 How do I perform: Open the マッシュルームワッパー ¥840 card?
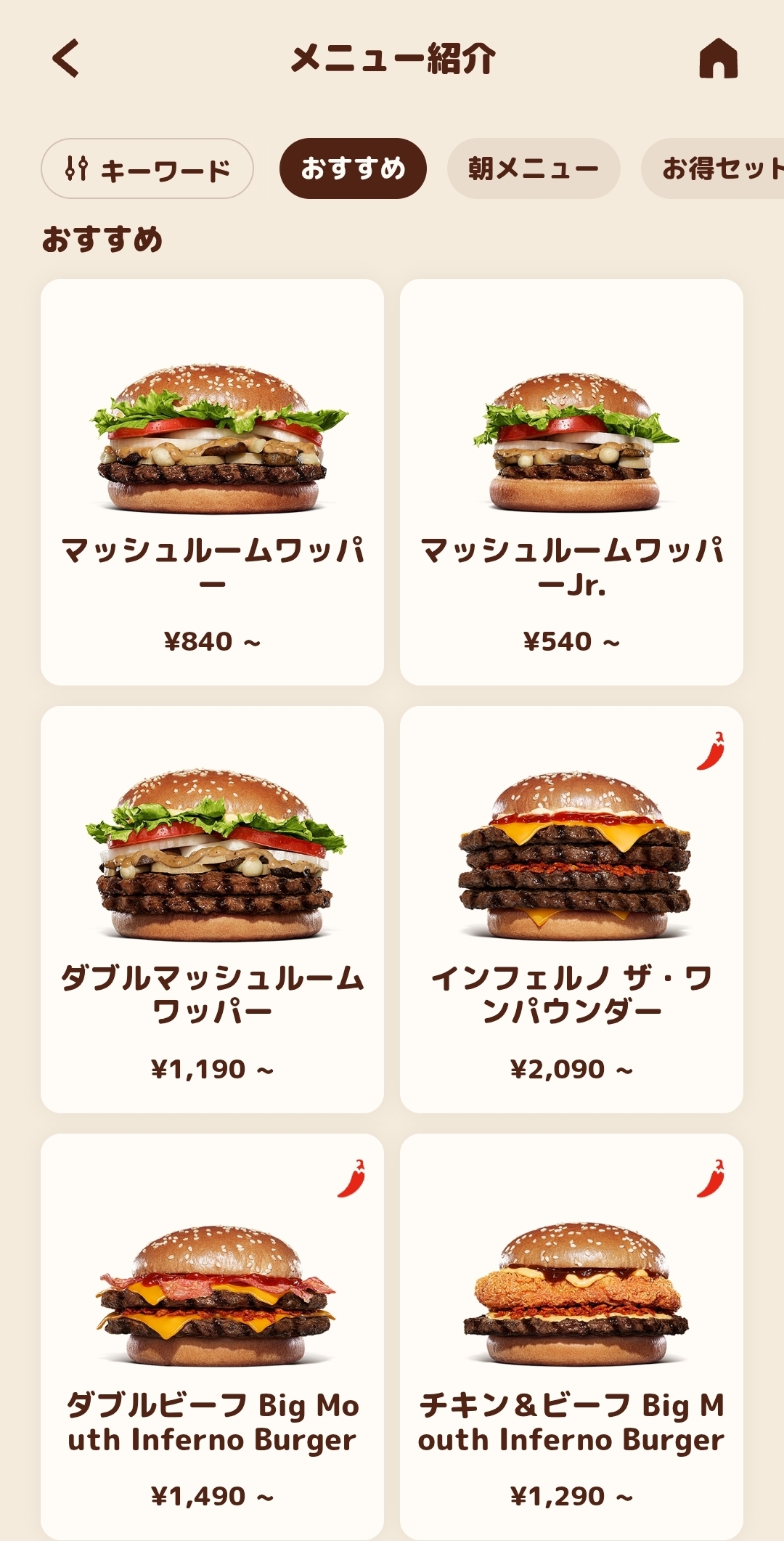212,482
